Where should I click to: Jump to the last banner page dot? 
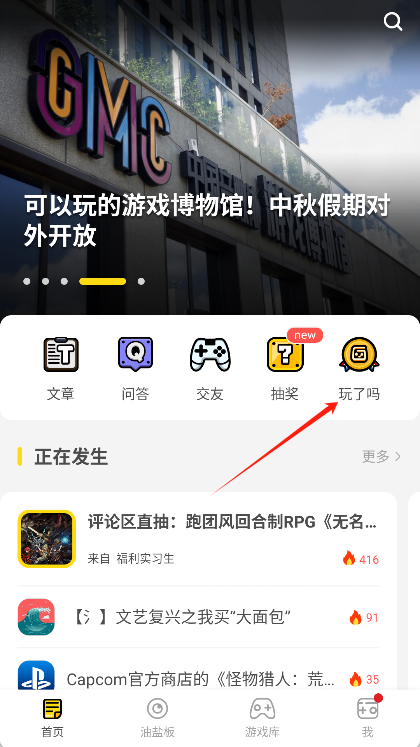click(141, 282)
